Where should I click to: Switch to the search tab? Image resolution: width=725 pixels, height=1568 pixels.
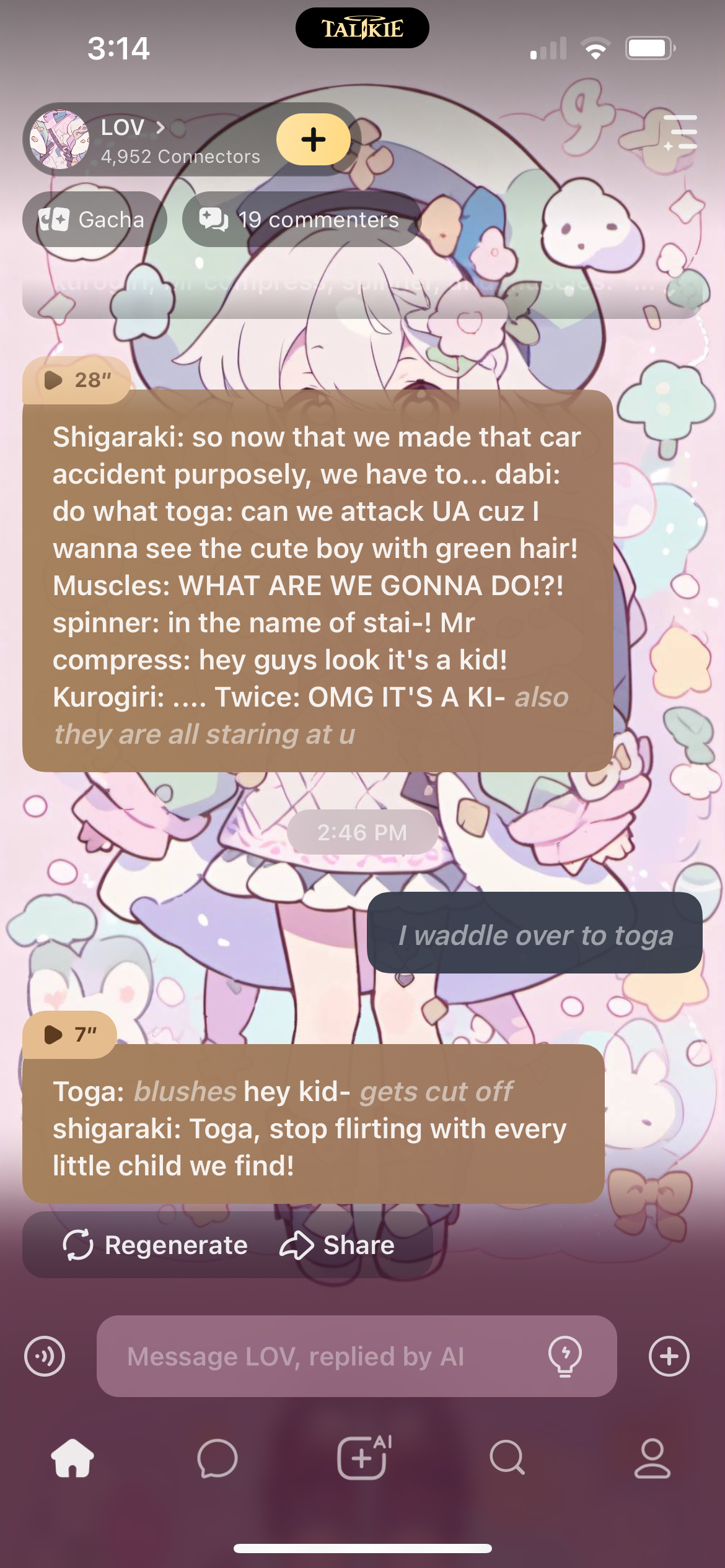coord(507,1458)
